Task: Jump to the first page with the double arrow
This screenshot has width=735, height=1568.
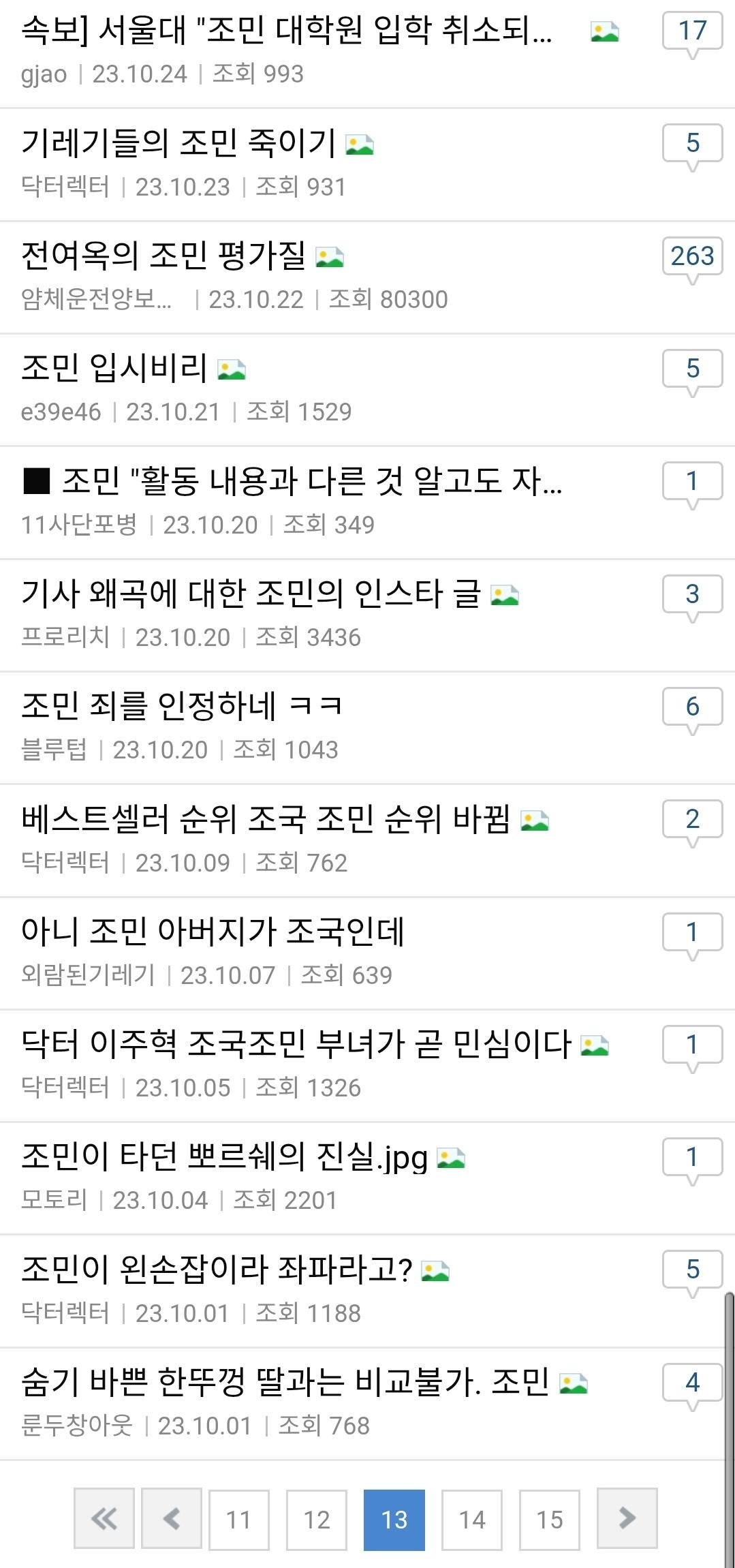Action: tap(104, 1518)
